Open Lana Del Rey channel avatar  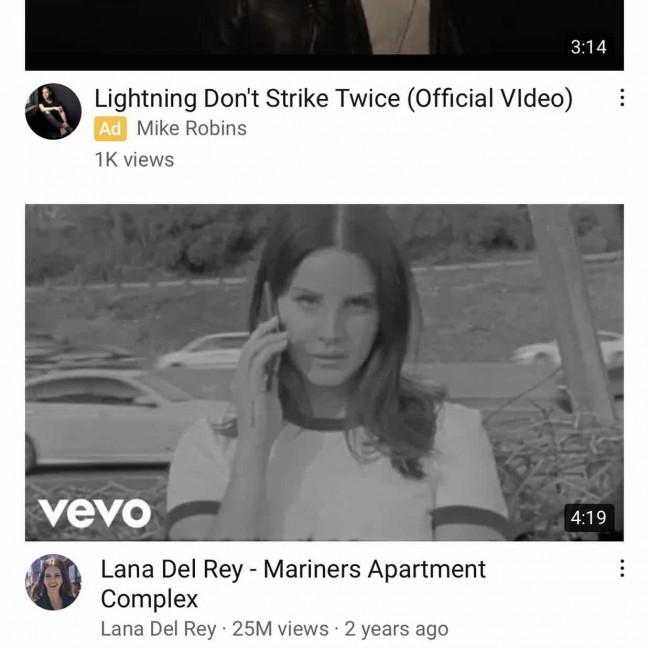[53, 582]
